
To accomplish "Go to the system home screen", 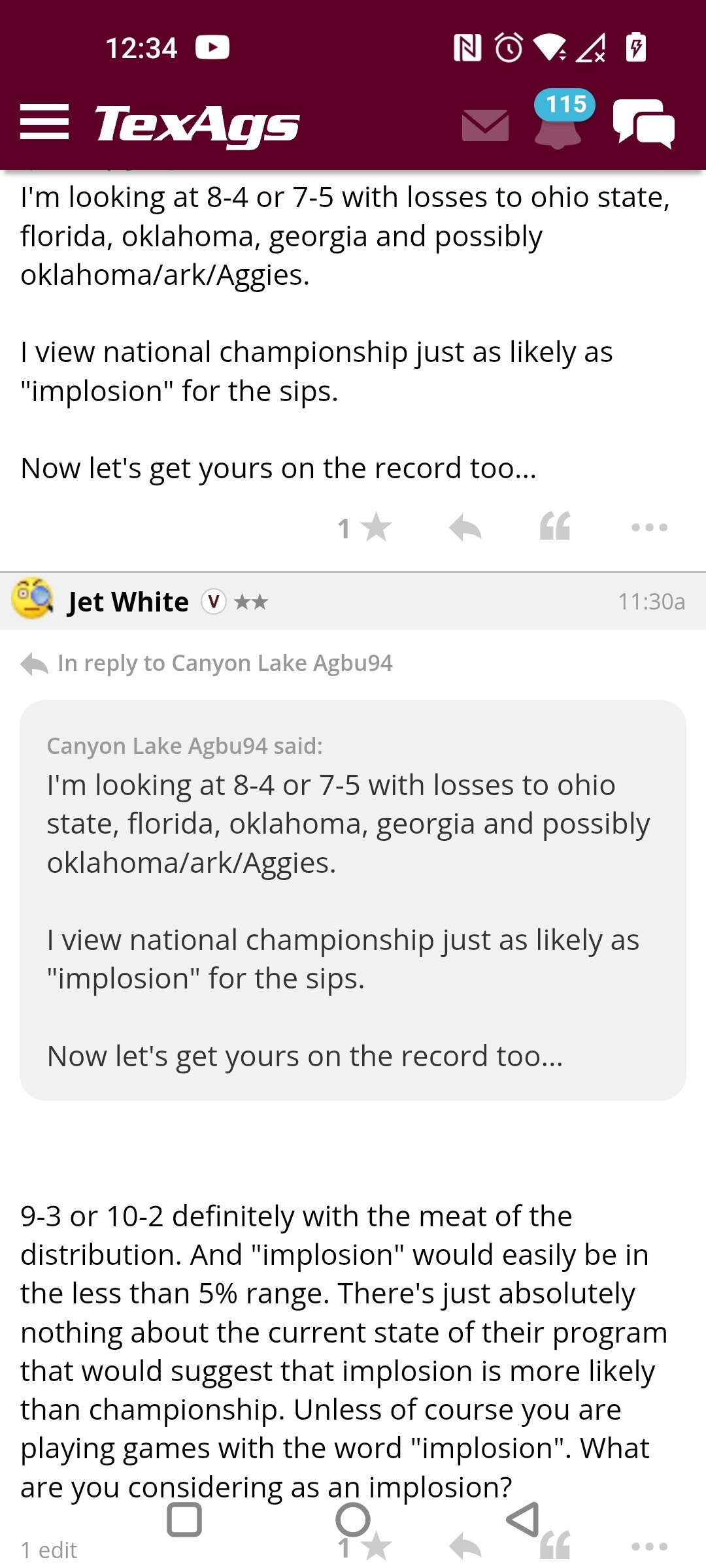I will point(353,1519).
